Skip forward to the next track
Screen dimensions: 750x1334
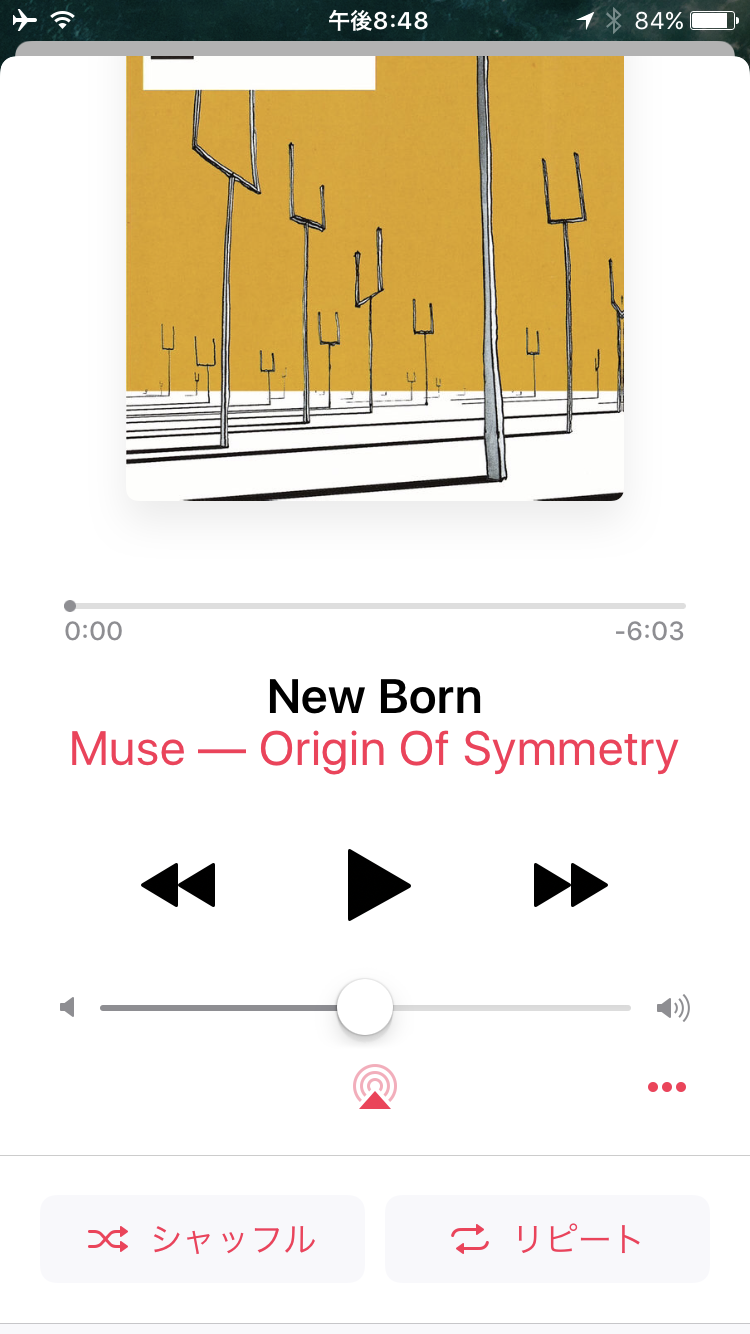pyautogui.click(x=570, y=885)
